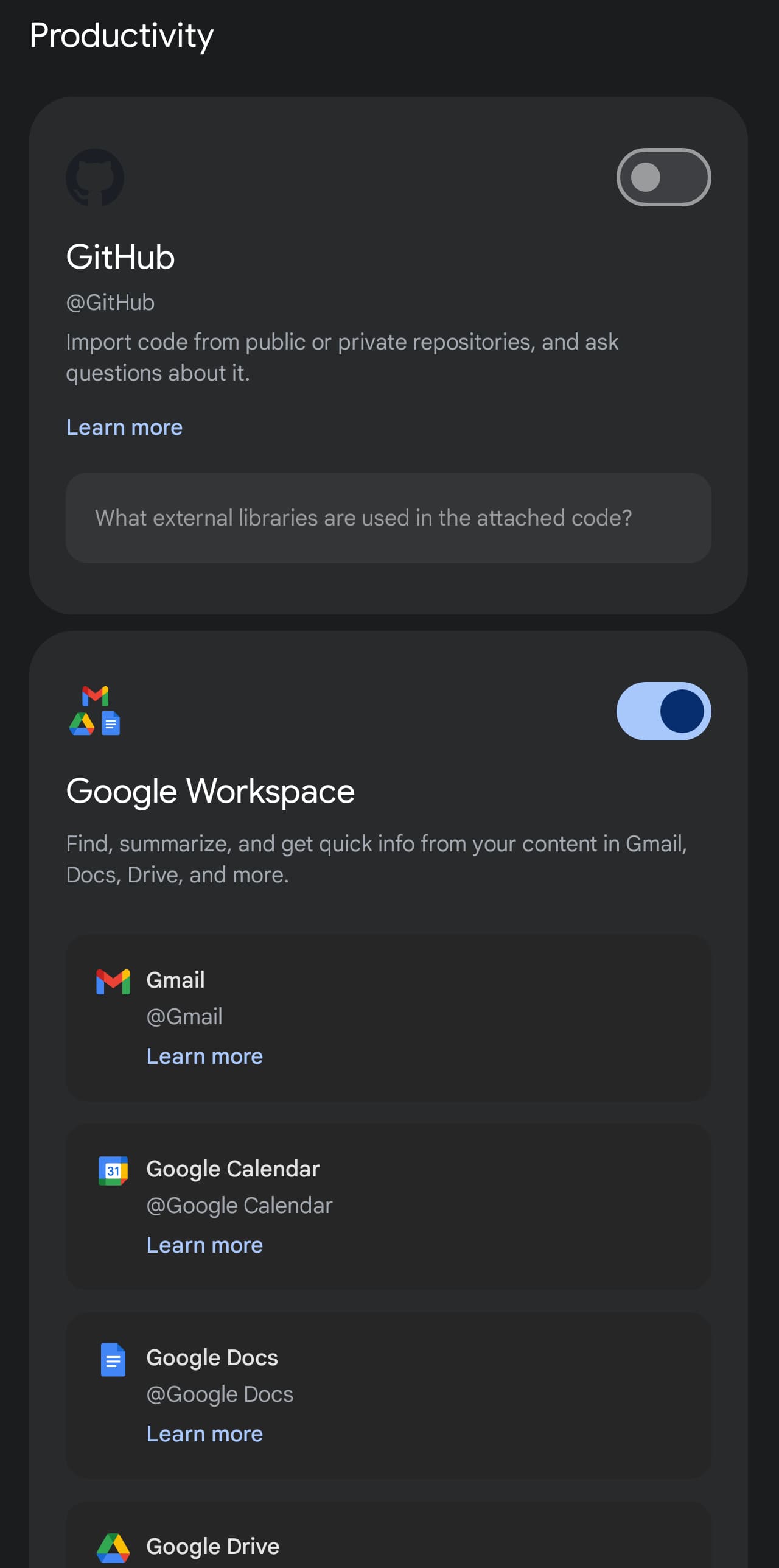Viewport: 779px width, 1568px height.
Task: Enable the GitHub extension toggle
Action: click(663, 177)
